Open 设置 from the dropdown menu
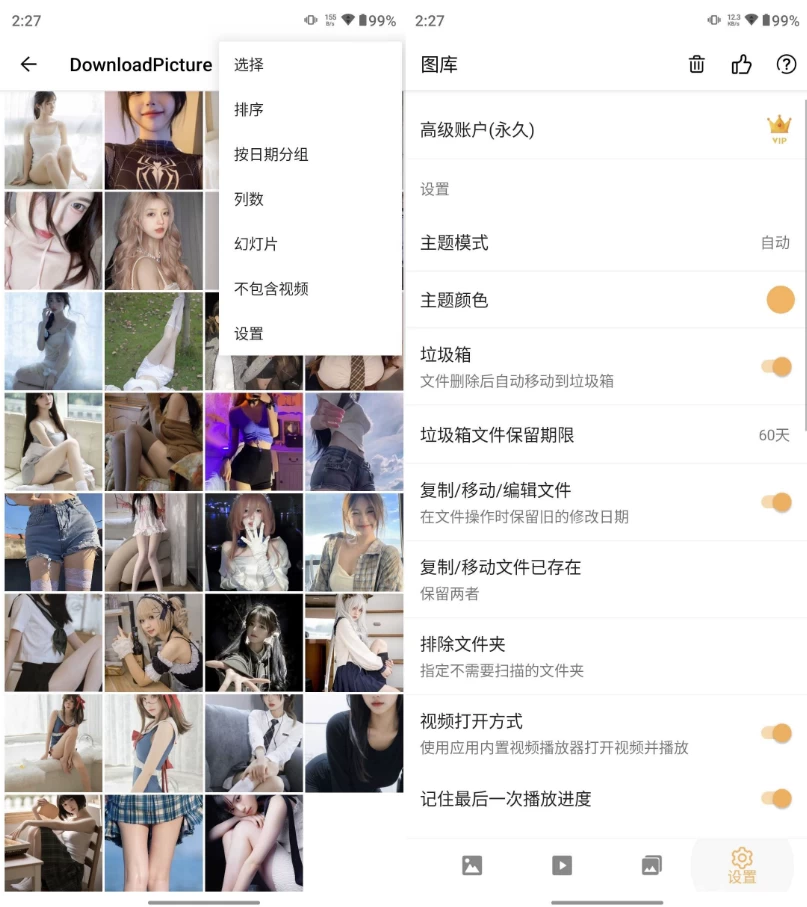 pos(249,334)
